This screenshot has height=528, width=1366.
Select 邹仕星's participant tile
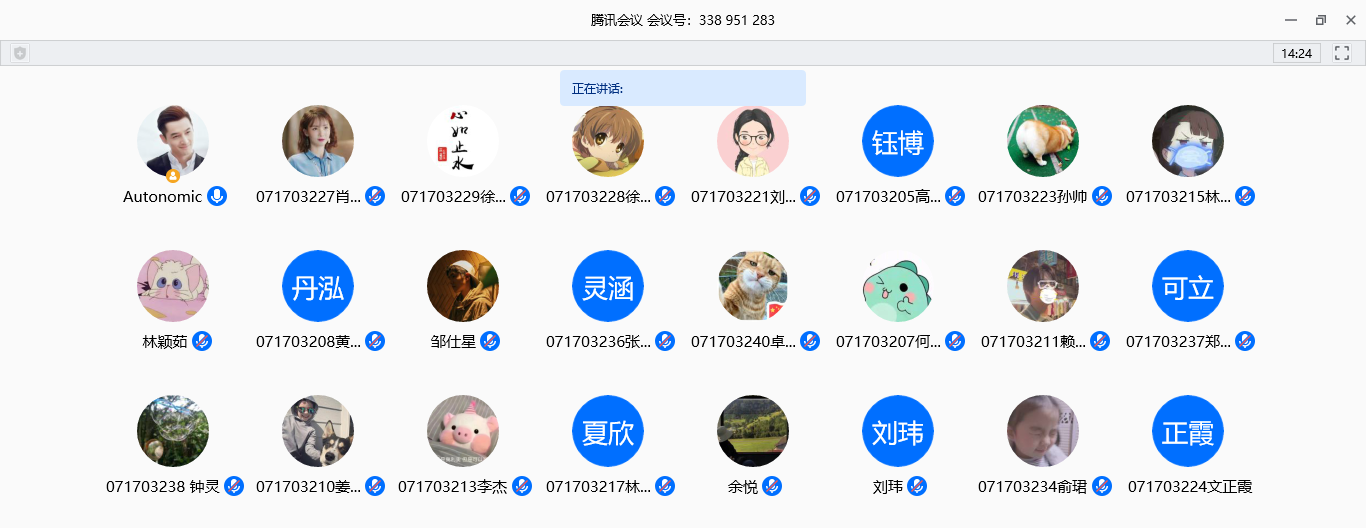[x=463, y=286]
